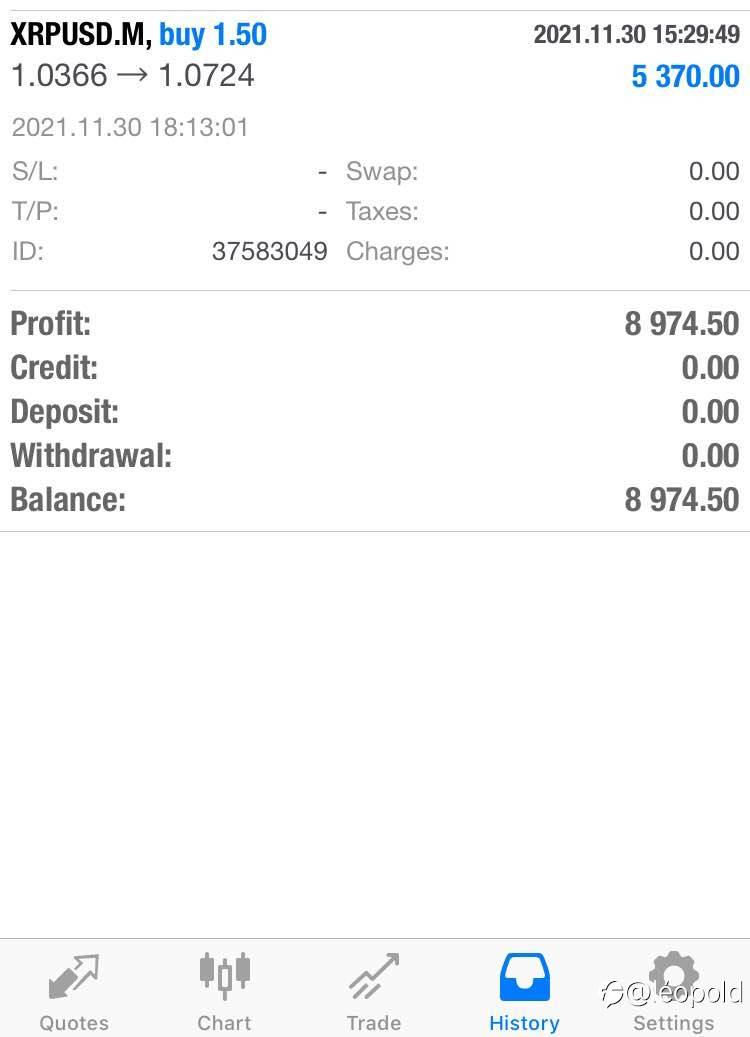Go to the Trade tab
The width and height of the screenshot is (750, 1037).
point(373,990)
